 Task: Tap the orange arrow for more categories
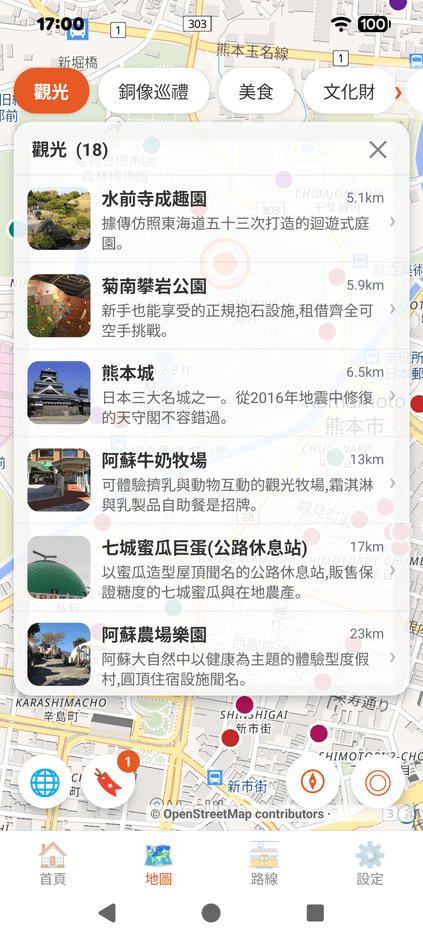[397, 92]
